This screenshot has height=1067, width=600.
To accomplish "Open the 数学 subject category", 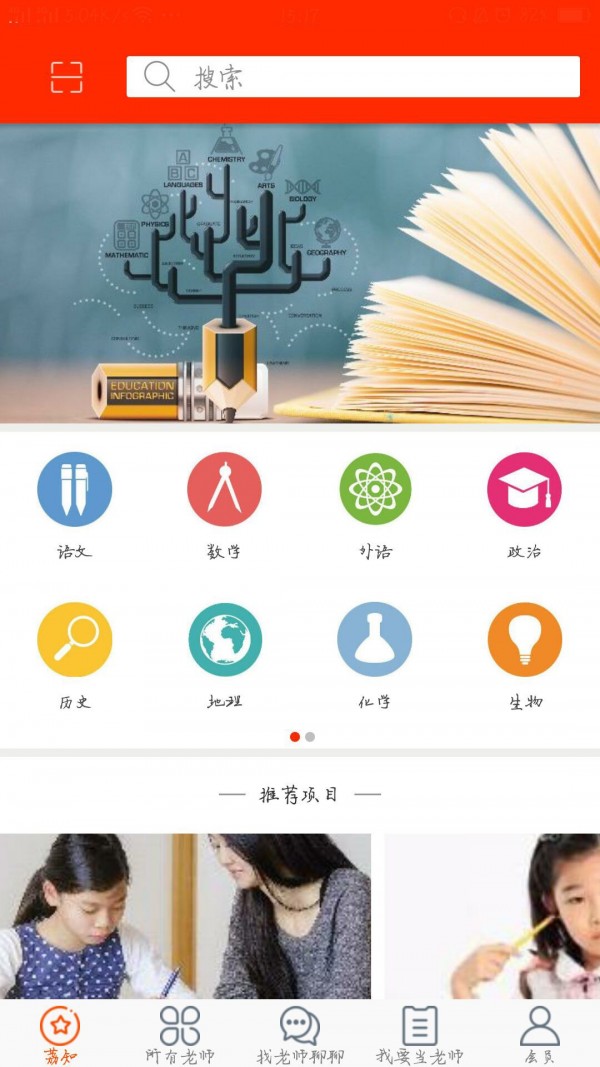I will [224, 503].
